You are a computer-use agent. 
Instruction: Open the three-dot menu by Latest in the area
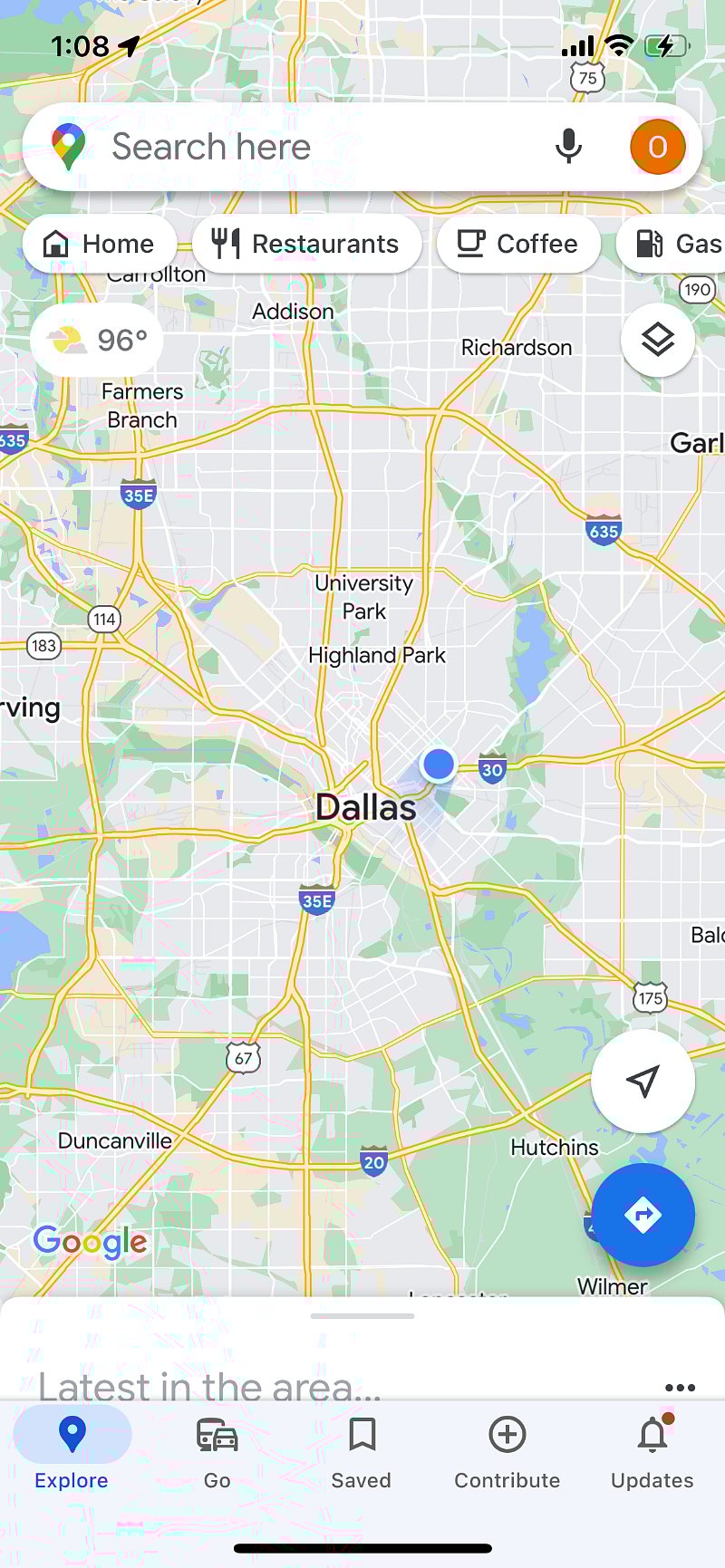[x=680, y=1387]
